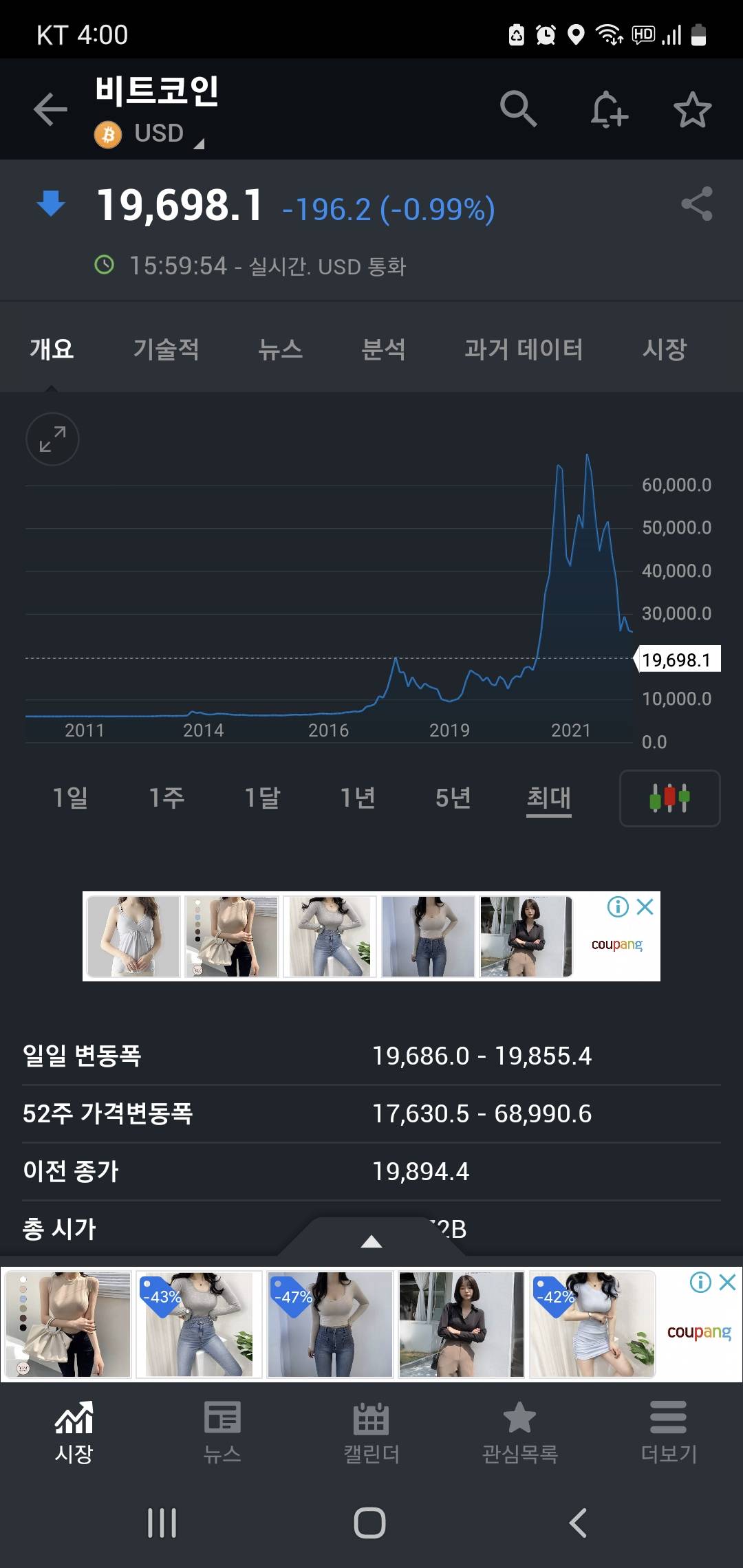This screenshot has width=743, height=1568.
Task: Switch to the 분석 tab
Action: pyautogui.click(x=383, y=349)
